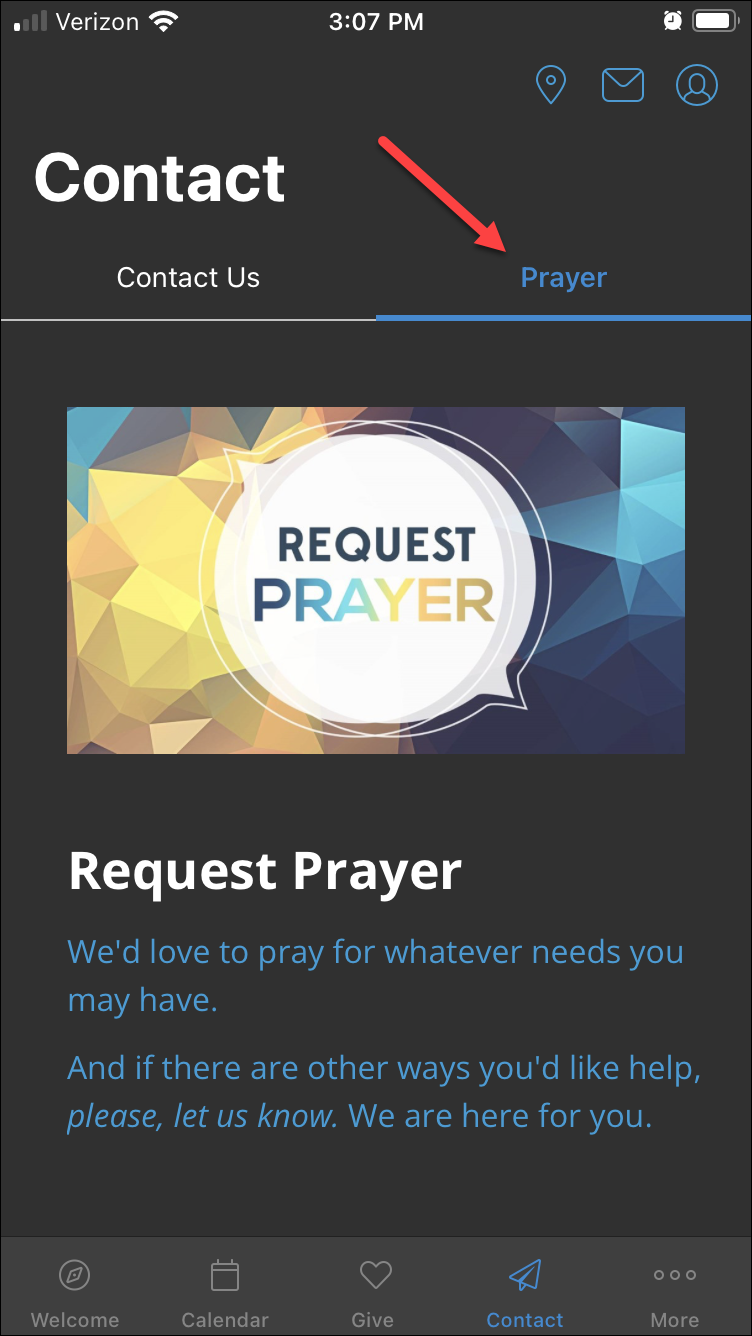
Task: Select the Welcome compass icon
Action: pyautogui.click(x=75, y=1275)
